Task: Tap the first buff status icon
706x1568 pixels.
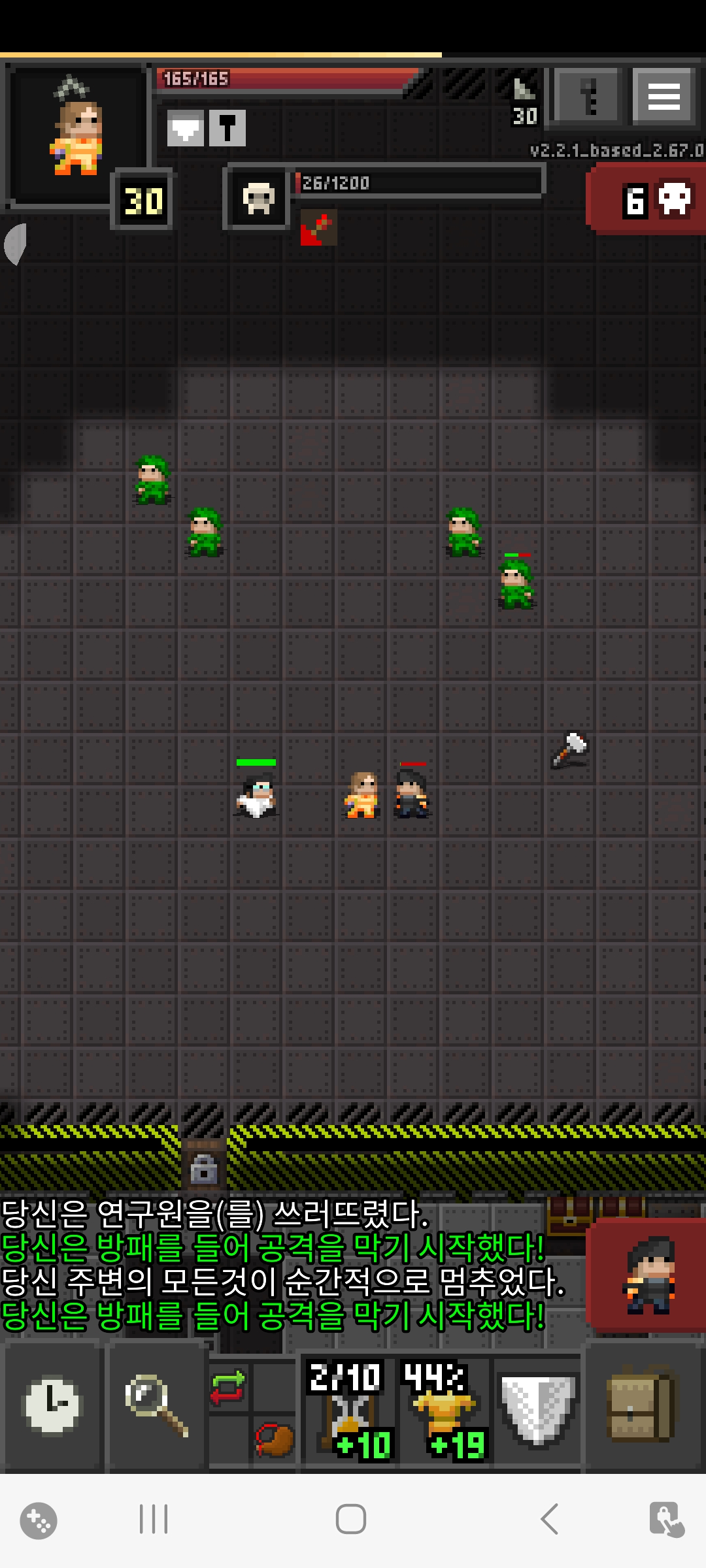Action: tap(186, 127)
